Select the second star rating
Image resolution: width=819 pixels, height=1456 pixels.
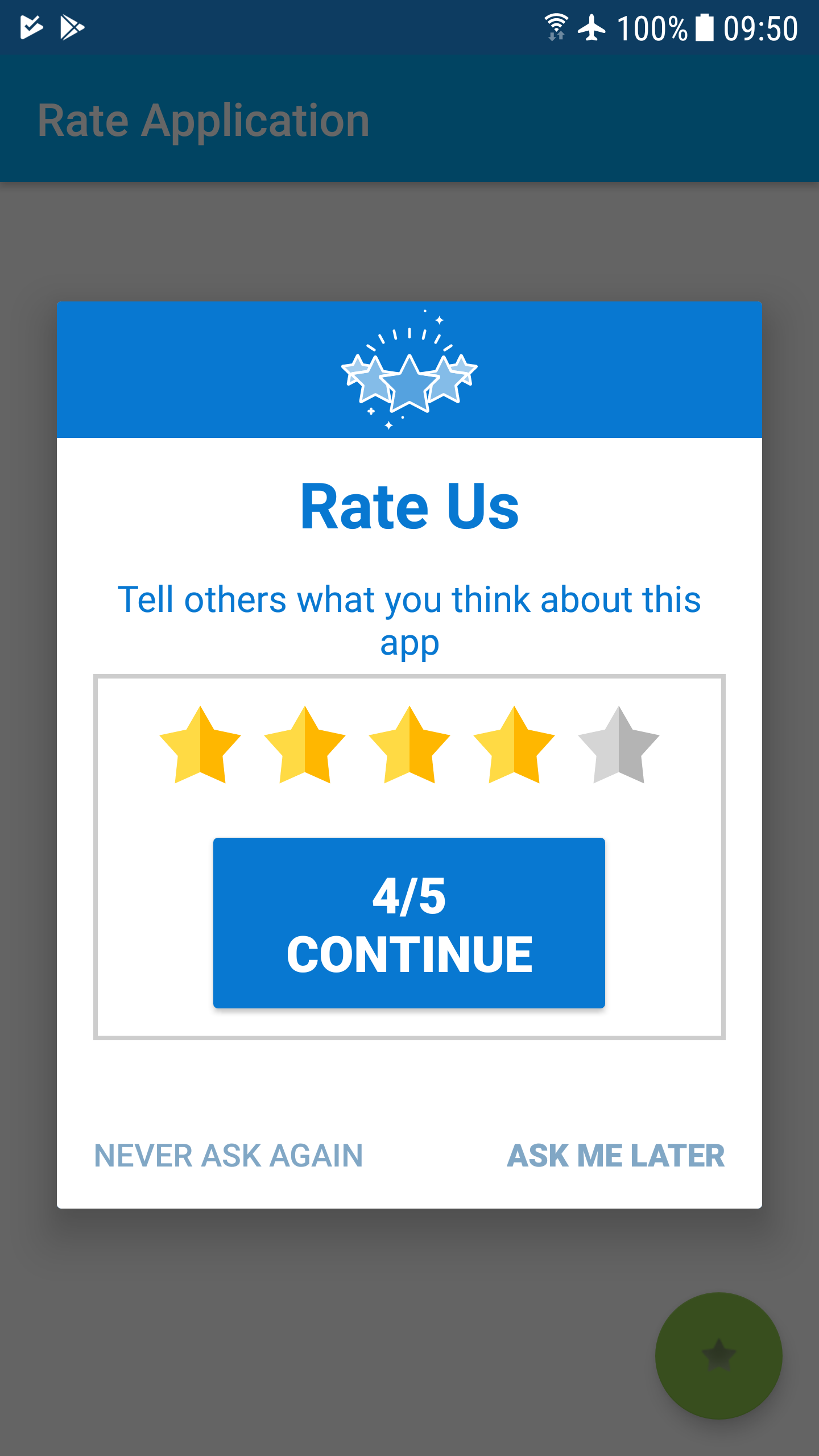(x=305, y=745)
